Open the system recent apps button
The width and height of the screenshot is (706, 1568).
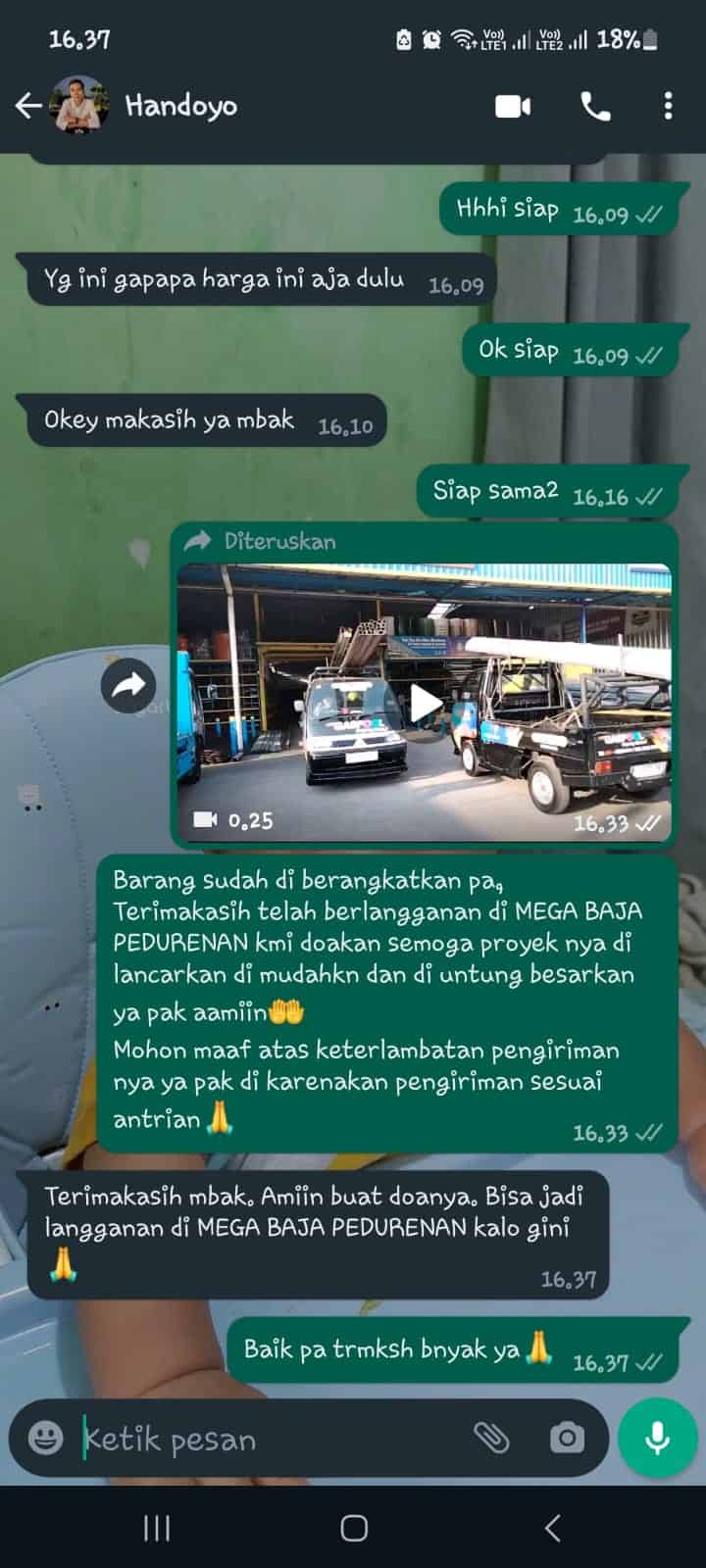[x=157, y=1528]
